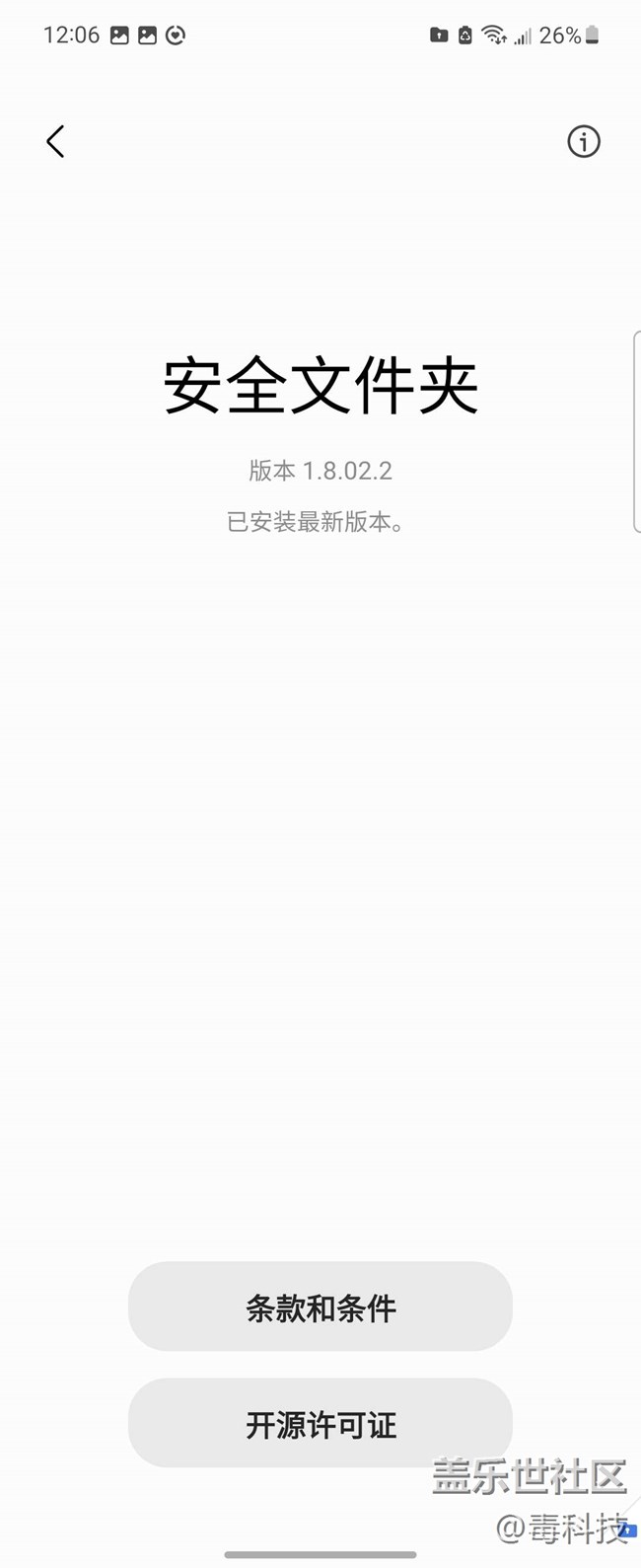Viewport: 641px width, 1568px height.
Task: Open 条款和条件 (Terms and Conditions)
Action: (320, 1307)
